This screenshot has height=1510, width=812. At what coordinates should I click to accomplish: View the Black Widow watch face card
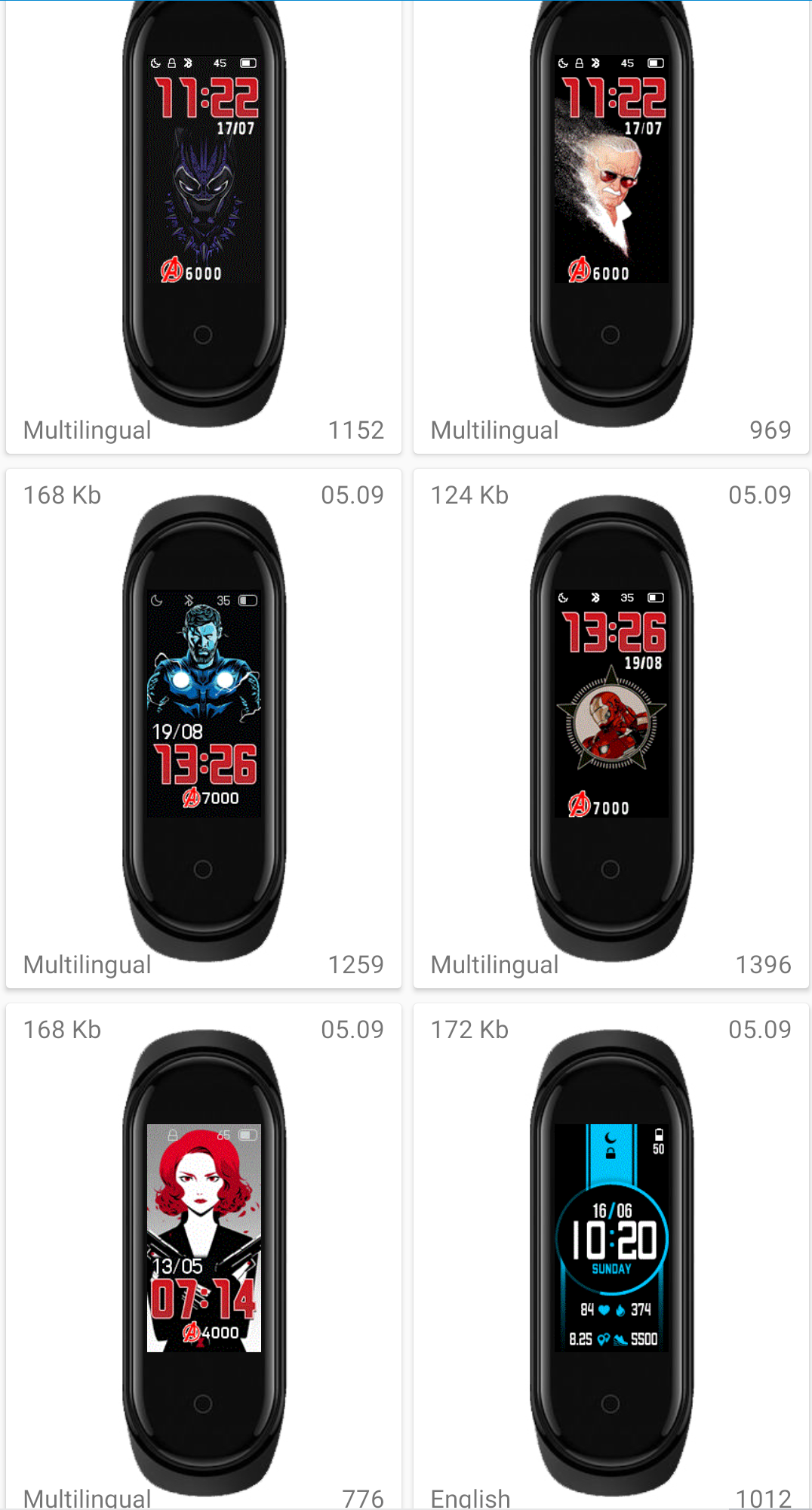[204, 1253]
